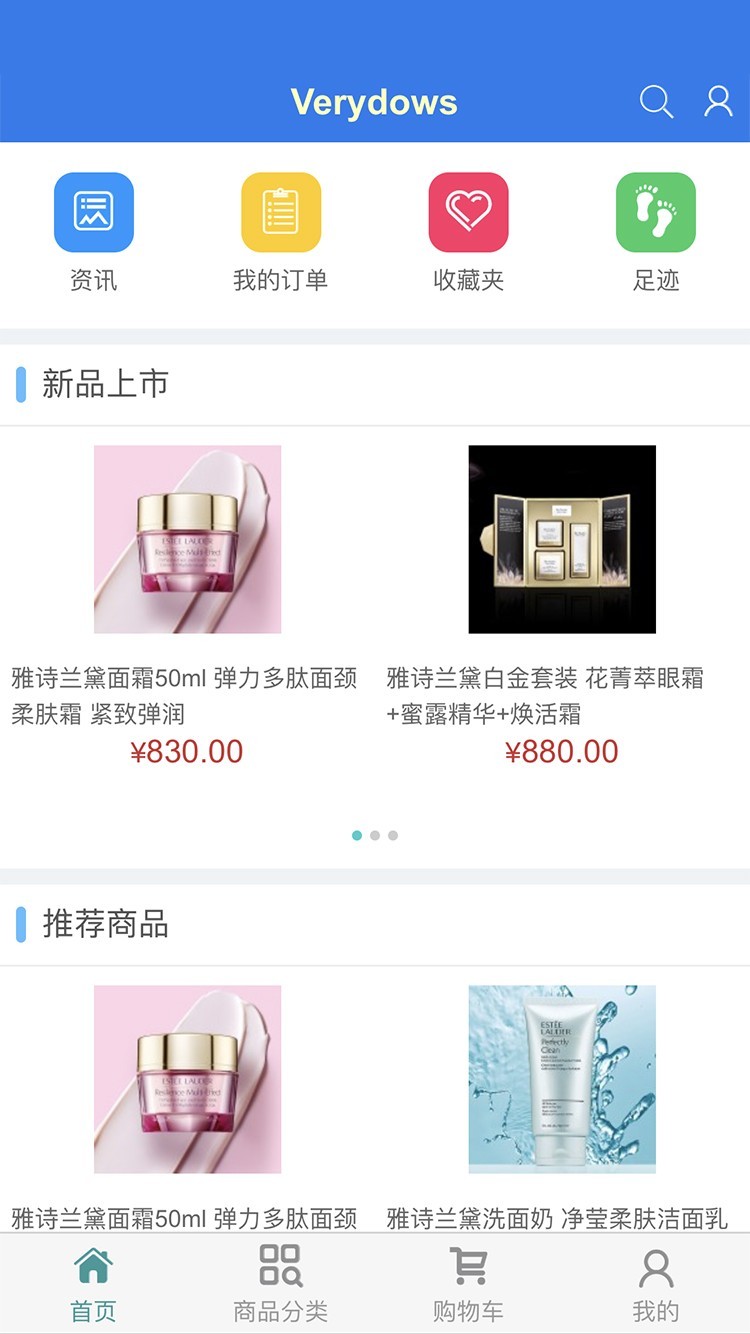Select the second carousel page dot
This screenshot has width=750, height=1334.
pyautogui.click(x=375, y=835)
